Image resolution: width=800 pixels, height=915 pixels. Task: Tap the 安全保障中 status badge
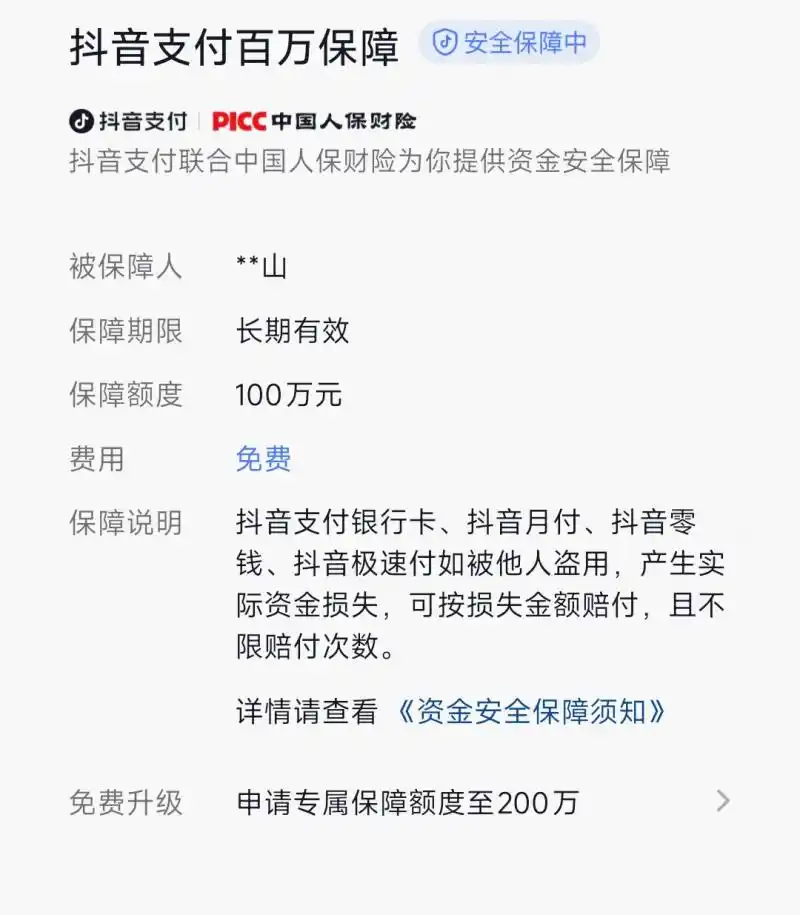tap(512, 42)
